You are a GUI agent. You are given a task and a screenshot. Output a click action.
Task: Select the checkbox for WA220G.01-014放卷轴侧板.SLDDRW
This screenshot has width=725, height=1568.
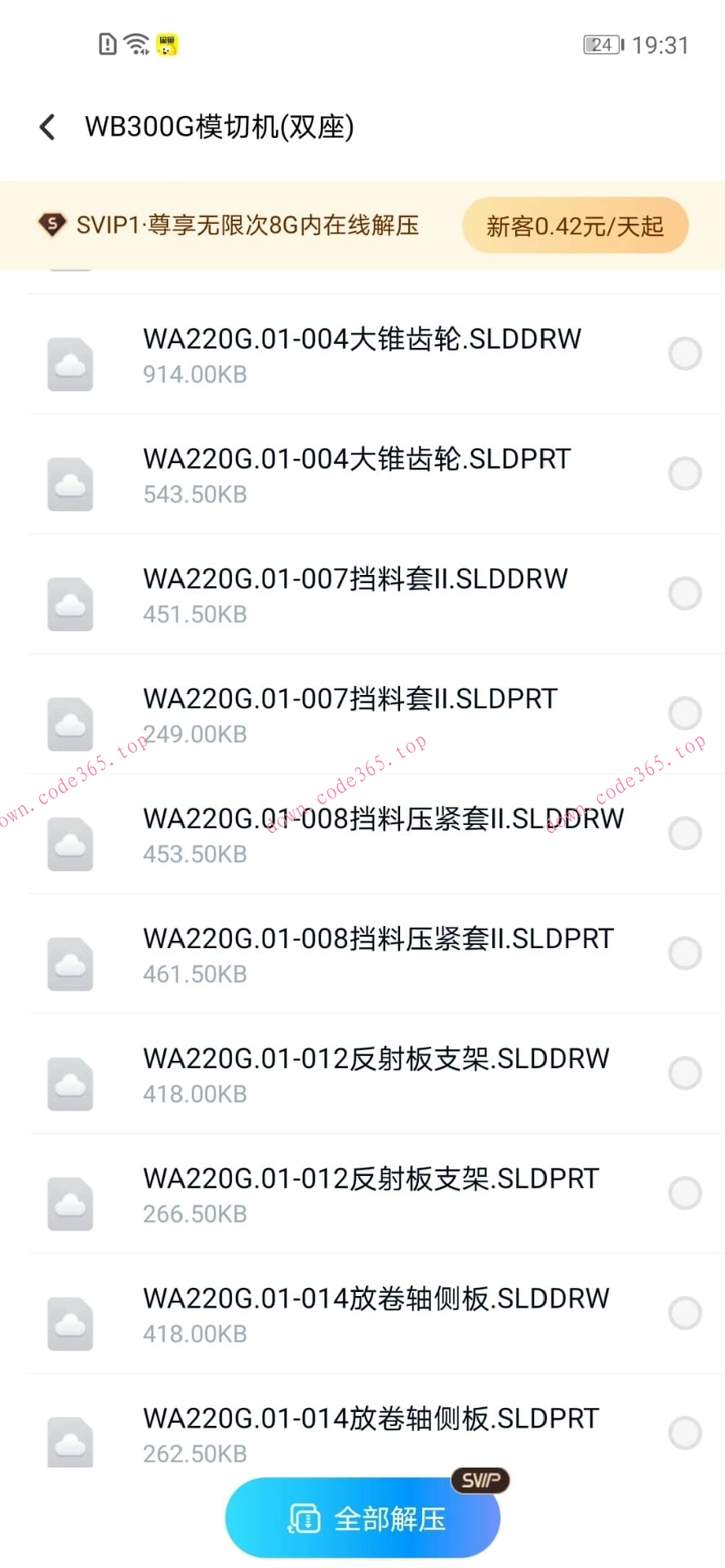click(x=684, y=1312)
